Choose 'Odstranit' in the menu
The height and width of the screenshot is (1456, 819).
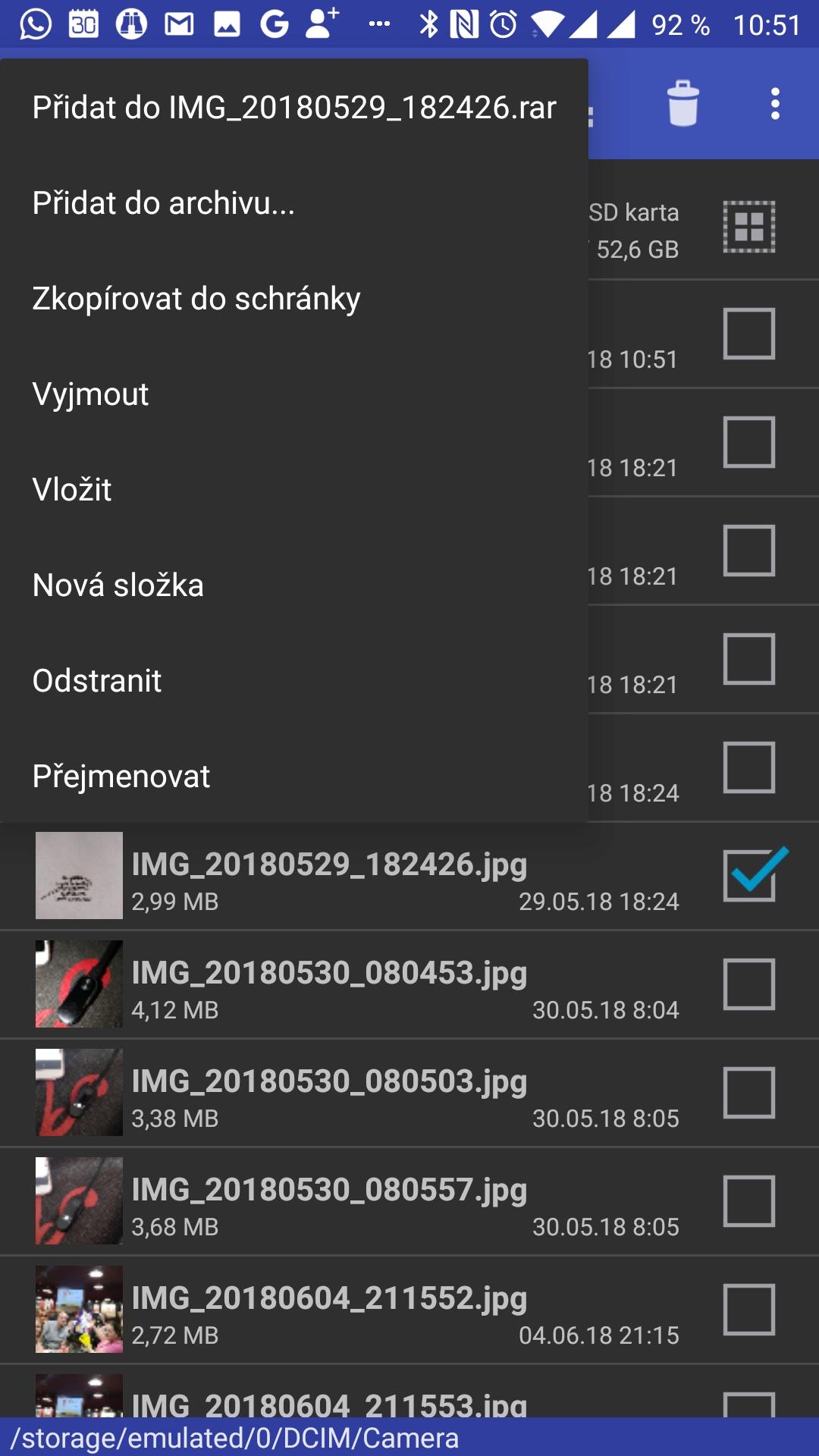(x=294, y=680)
